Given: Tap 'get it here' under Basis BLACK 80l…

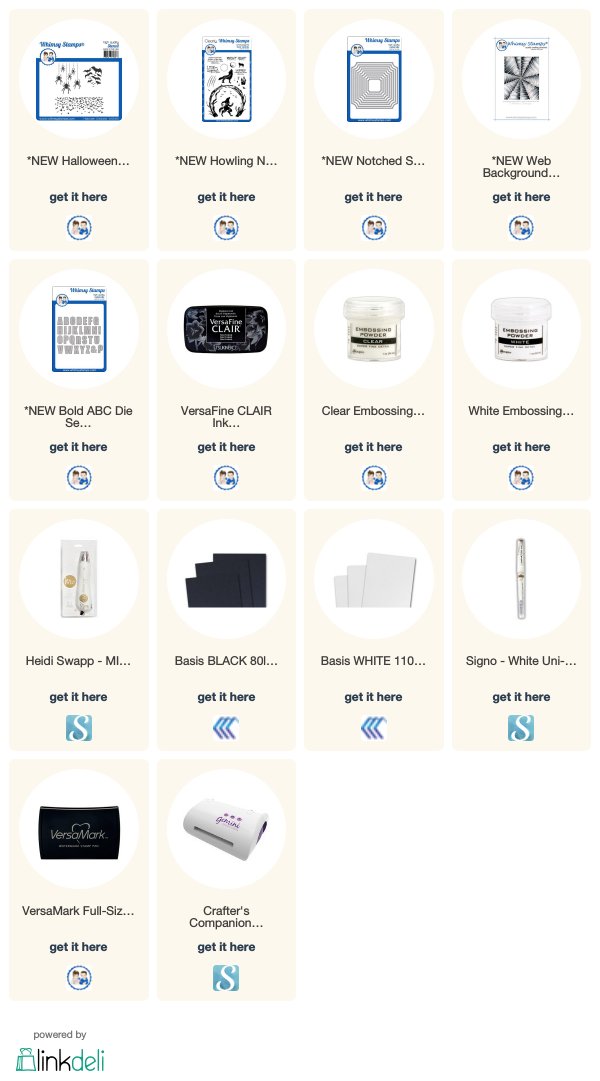Looking at the screenshot, I should (226, 698).
